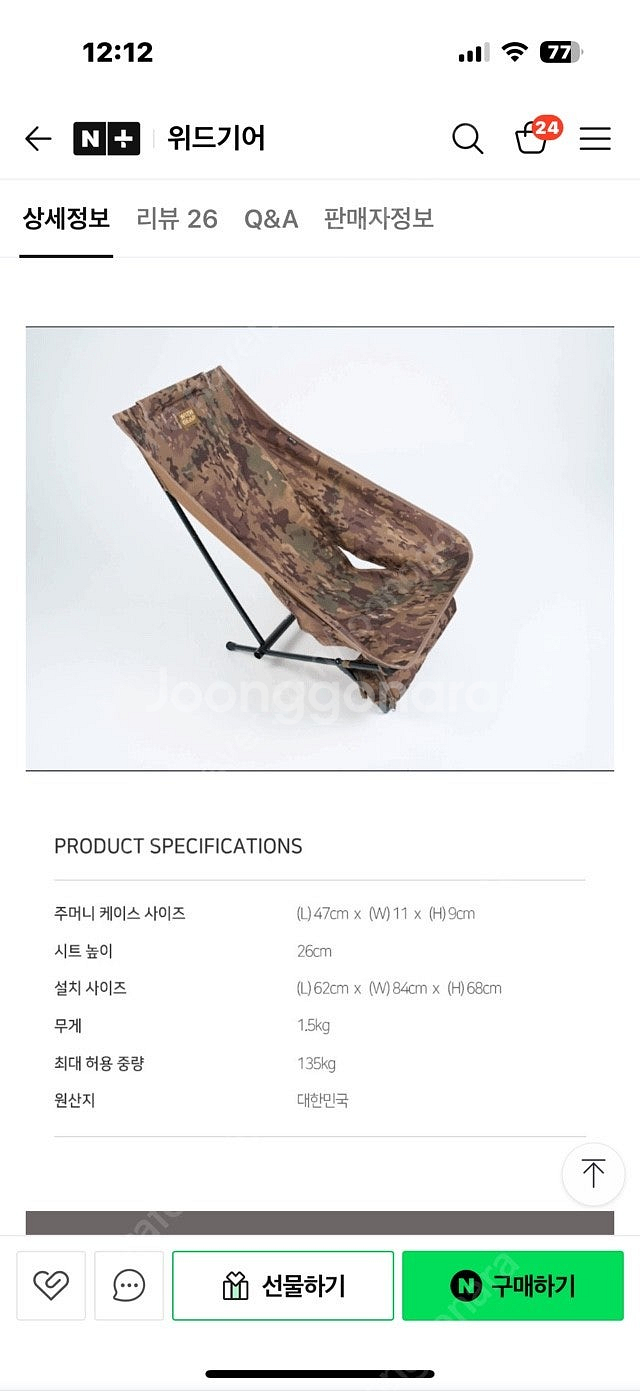
Task: Switch to the 판매자정보 tab
Action: [x=379, y=218]
